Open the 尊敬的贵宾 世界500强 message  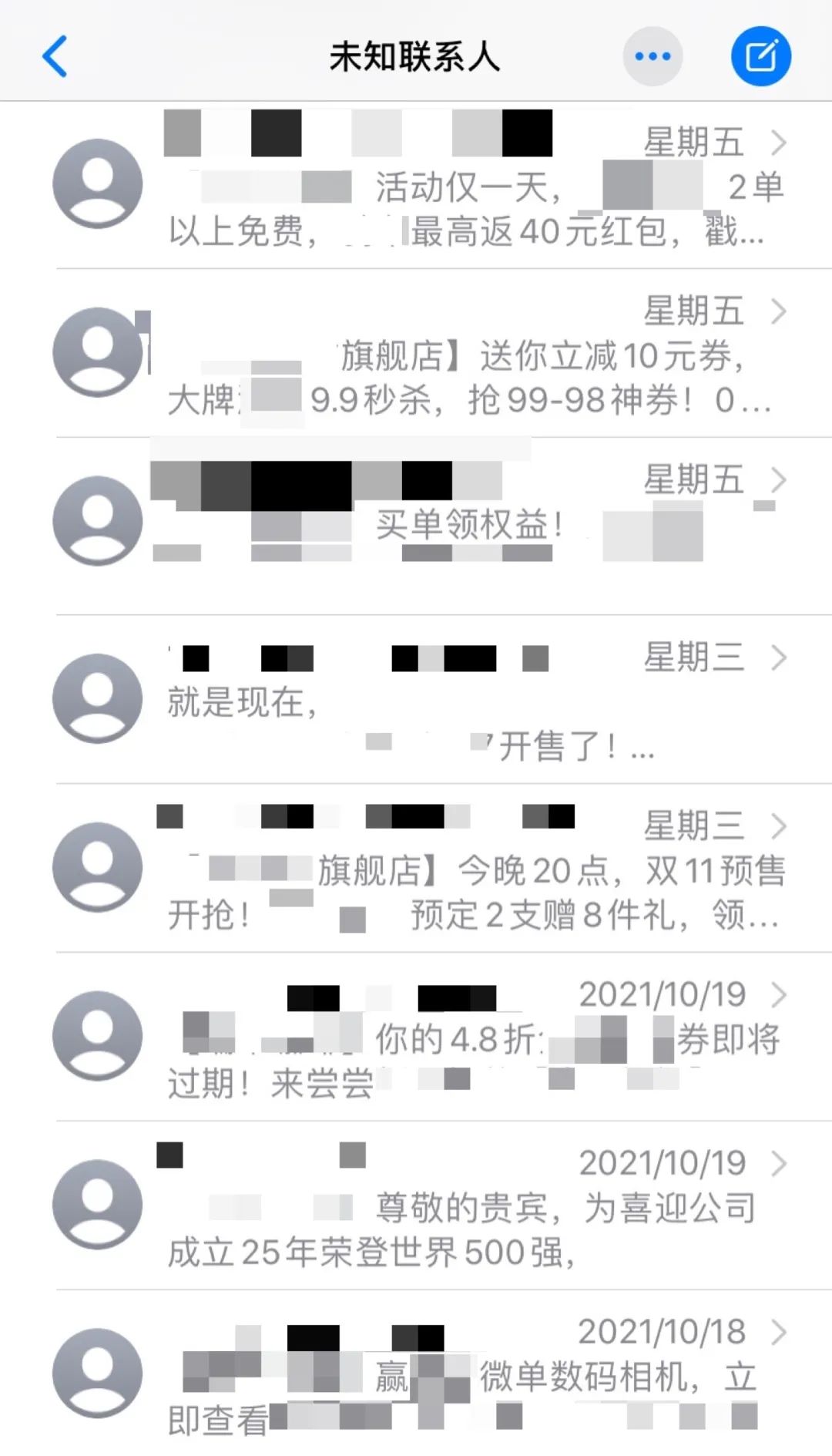pos(416,1205)
